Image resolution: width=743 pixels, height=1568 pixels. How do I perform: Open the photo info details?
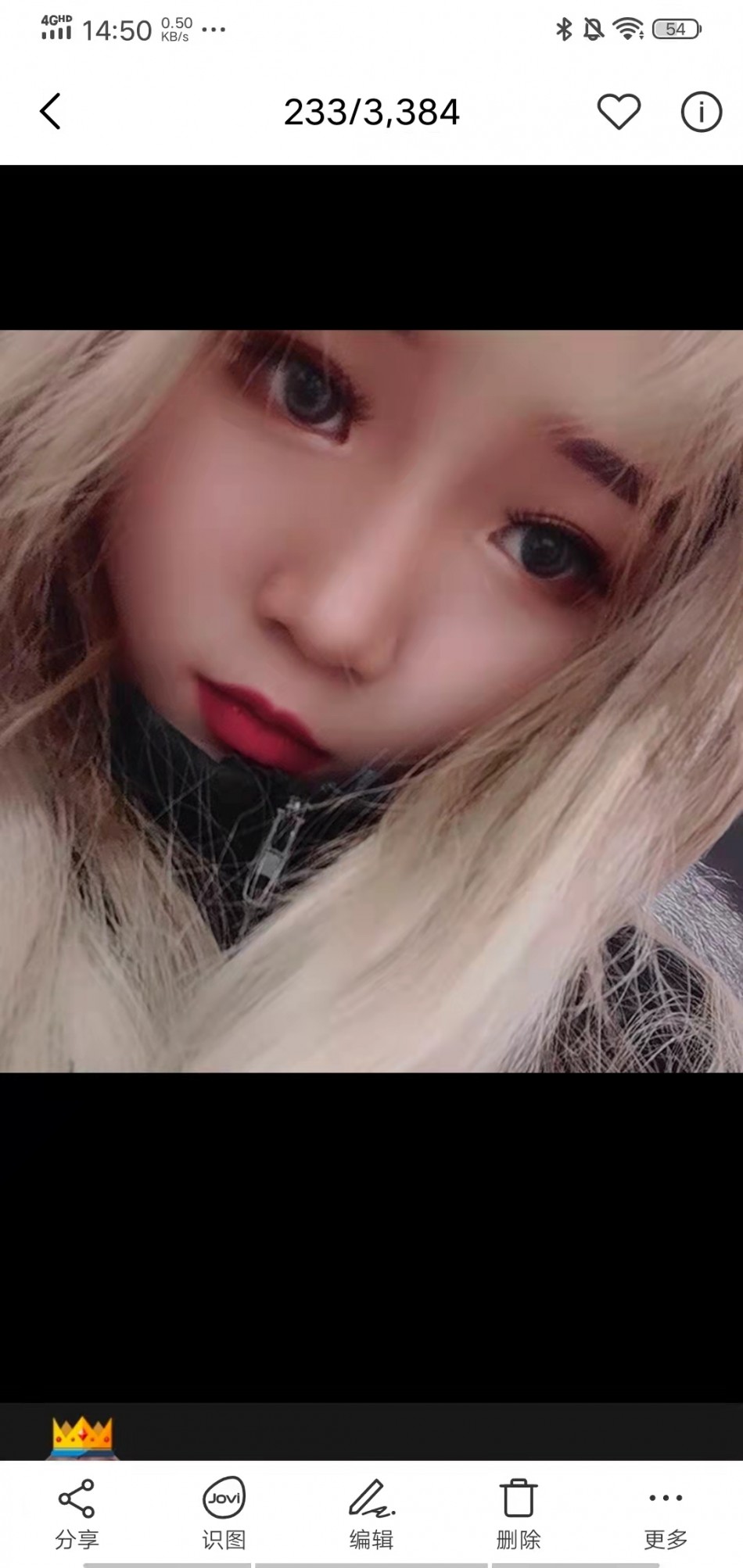701,112
